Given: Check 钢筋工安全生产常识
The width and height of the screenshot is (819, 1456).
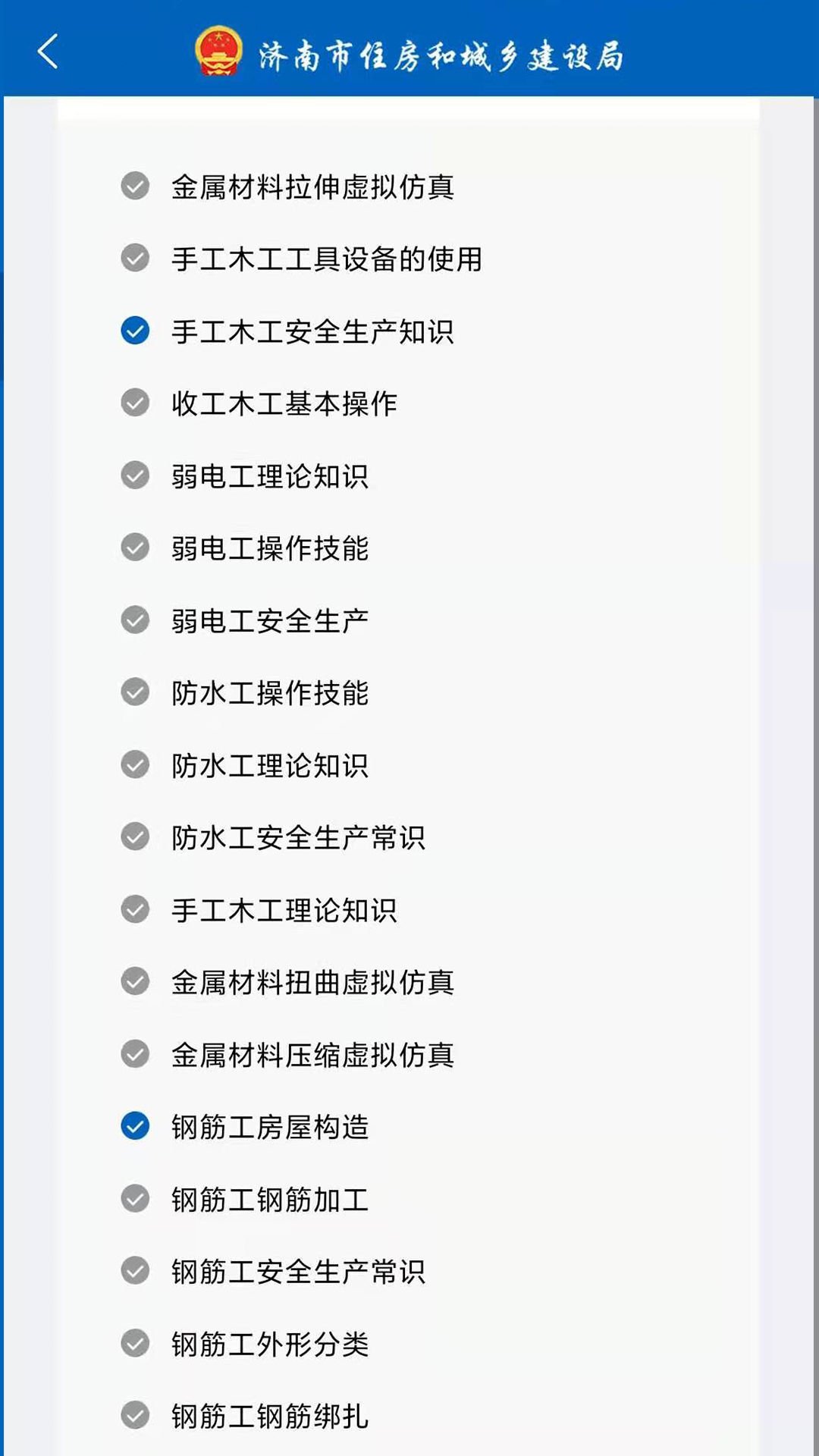Looking at the screenshot, I should click(x=135, y=1271).
